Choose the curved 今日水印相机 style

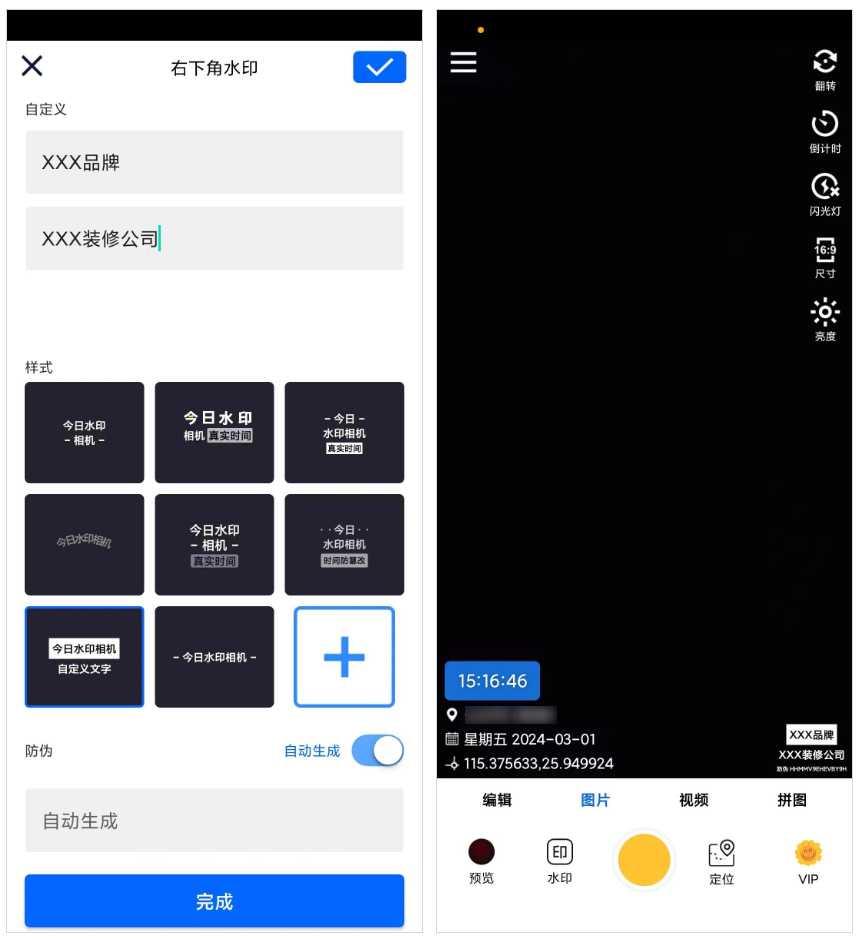[84, 544]
